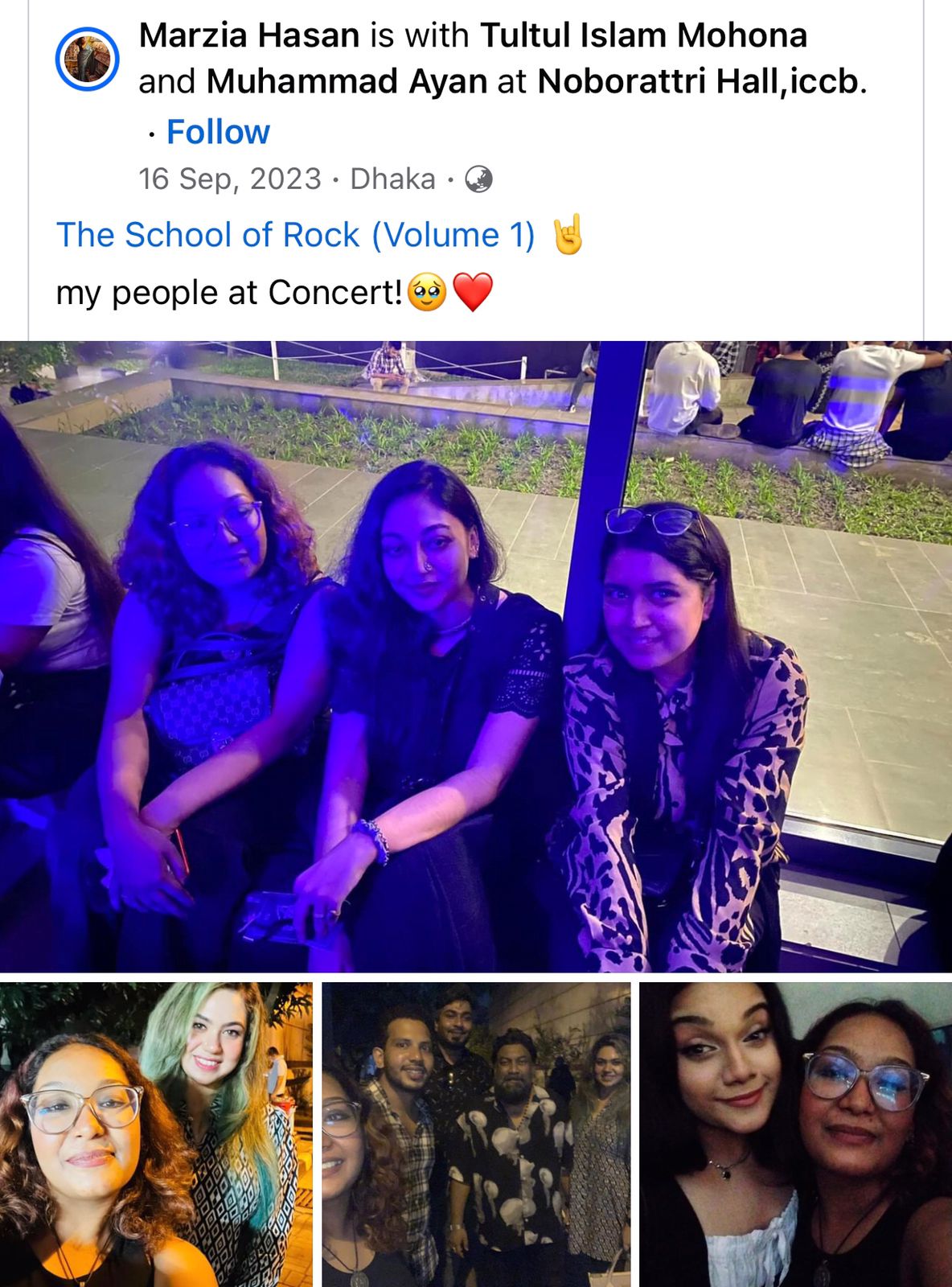Screen dimensions: 952x1287
Task: Open The School of Rock (Volume 1) link
Action: coord(295,235)
